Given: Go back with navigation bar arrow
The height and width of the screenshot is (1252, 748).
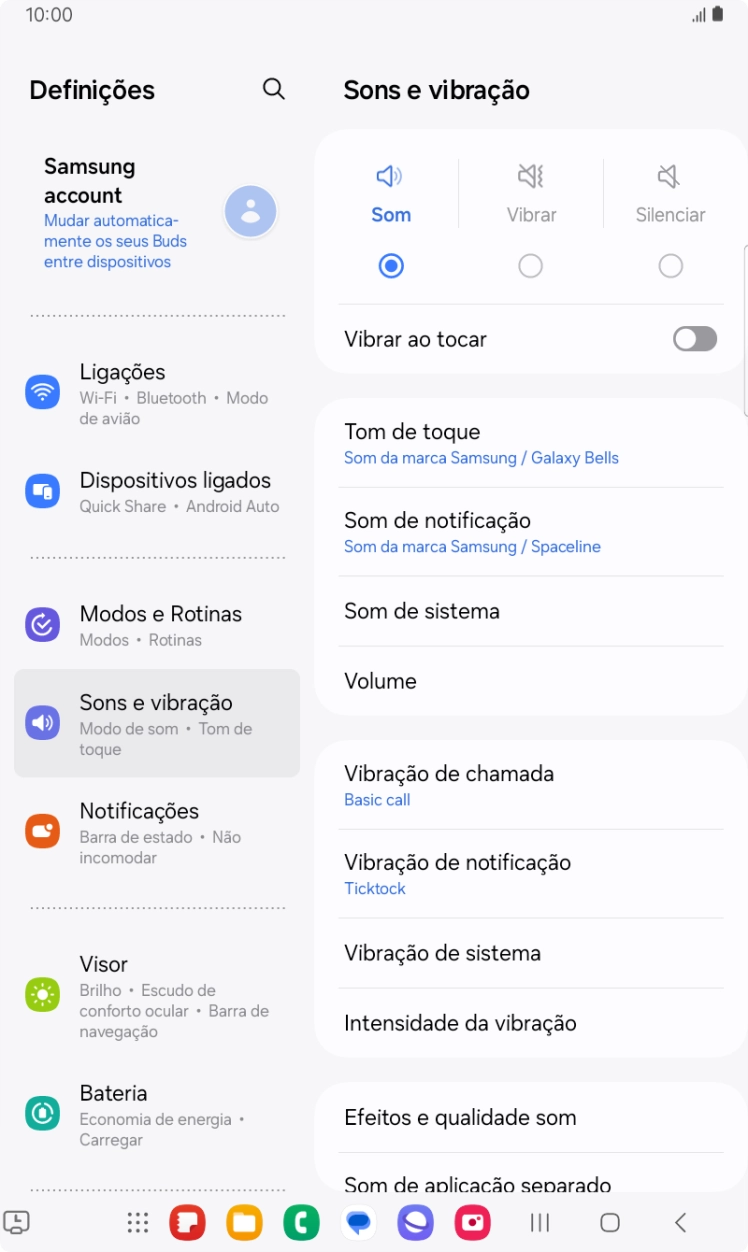Looking at the screenshot, I should (680, 1222).
